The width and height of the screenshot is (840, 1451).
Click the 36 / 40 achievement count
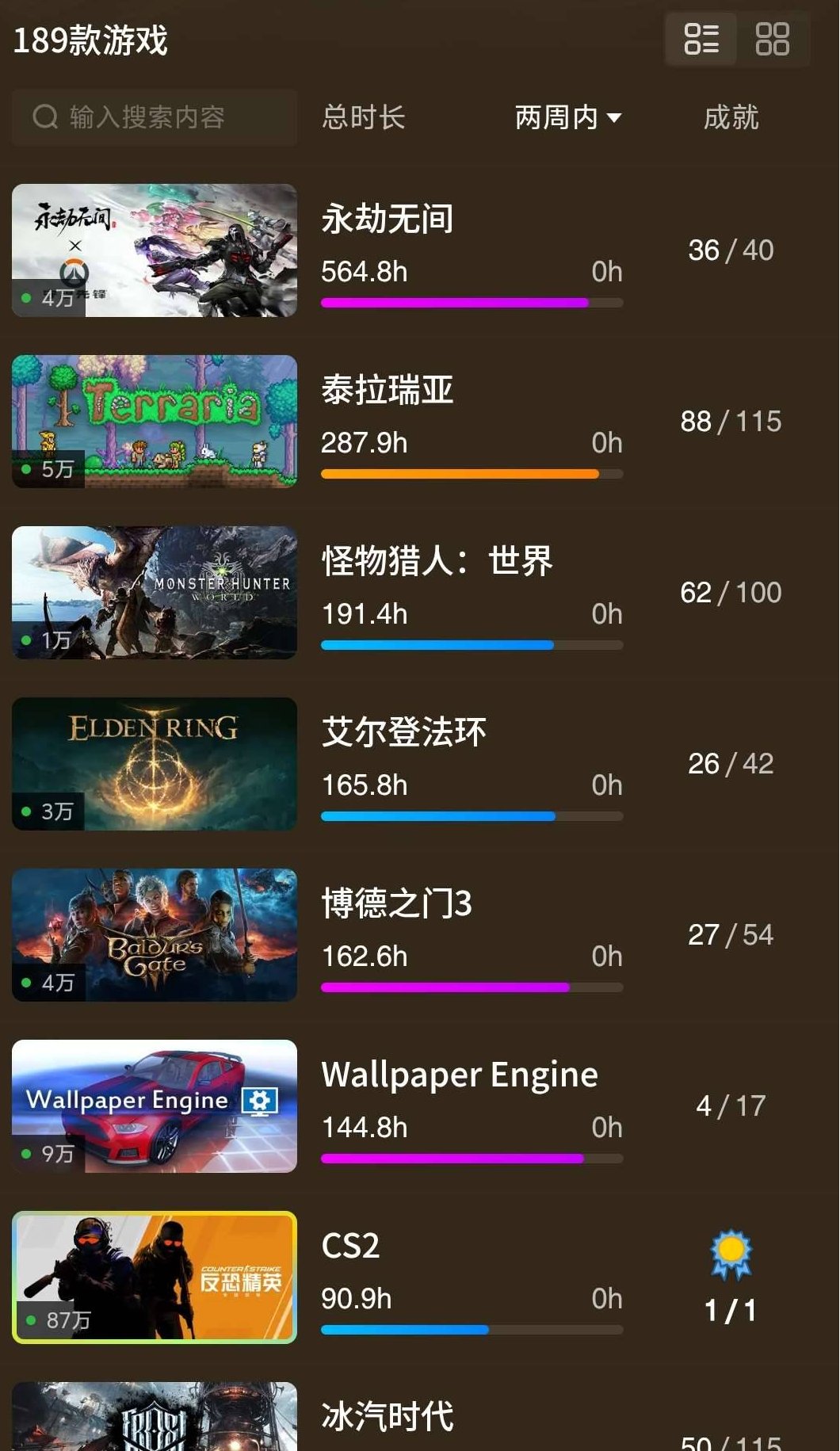731,250
